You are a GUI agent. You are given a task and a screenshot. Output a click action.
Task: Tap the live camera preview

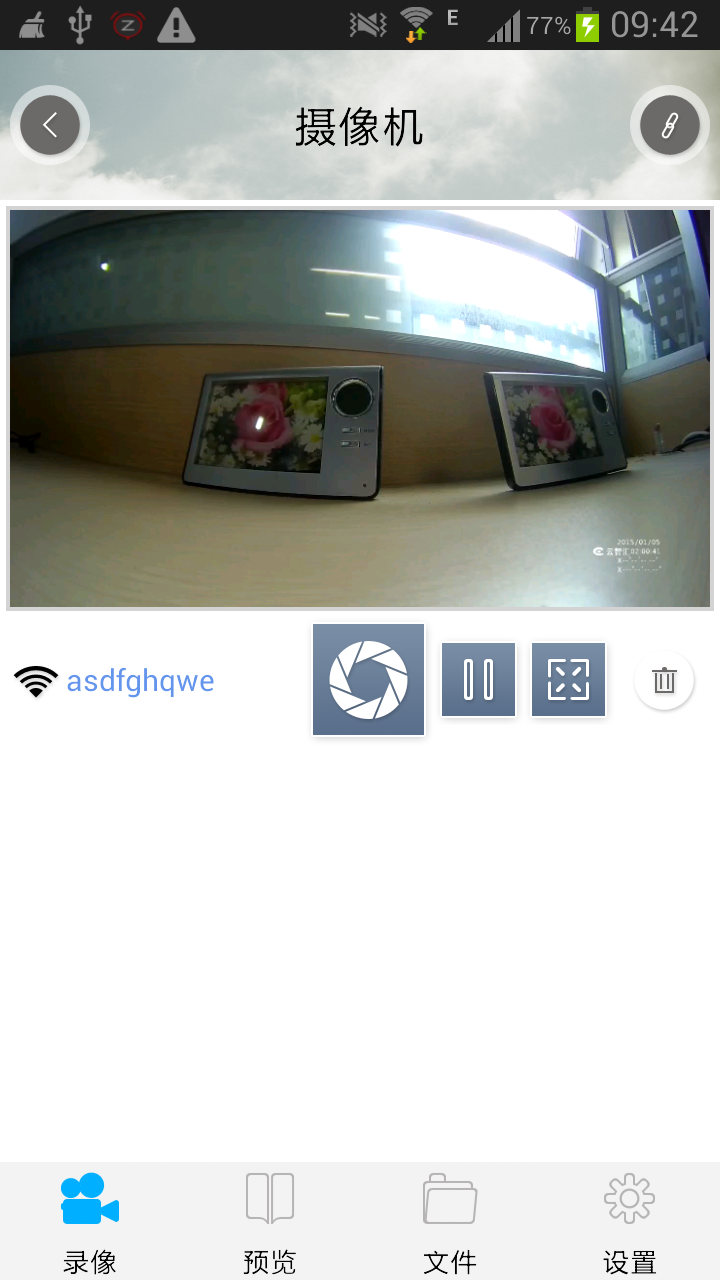(x=360, y=408)
